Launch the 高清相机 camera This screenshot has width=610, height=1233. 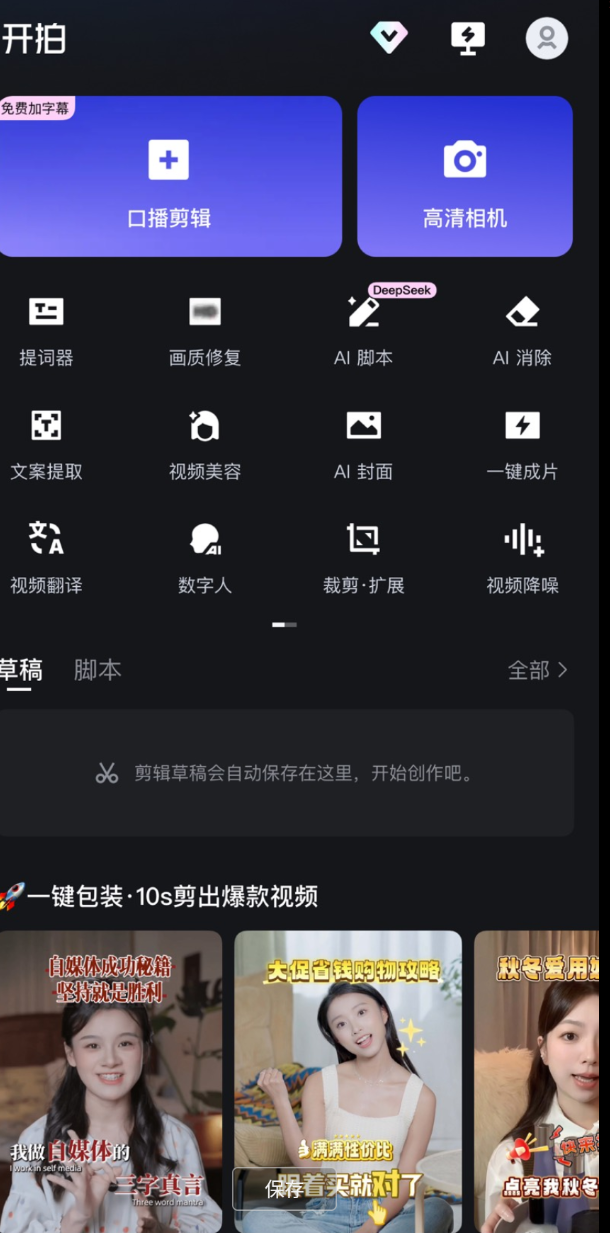(465, 177)
